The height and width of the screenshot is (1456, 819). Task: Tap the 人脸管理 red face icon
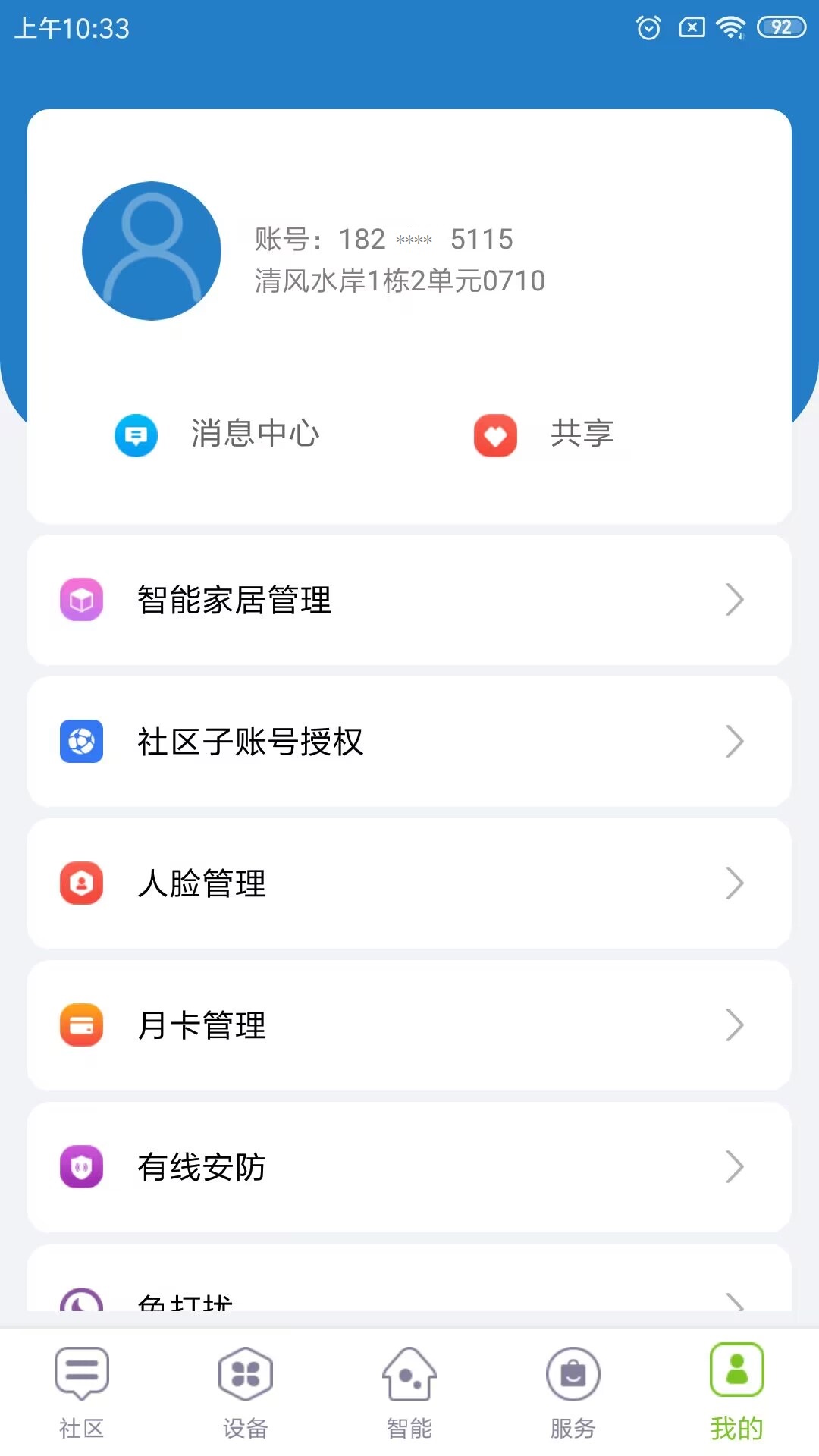coord(82,883)
